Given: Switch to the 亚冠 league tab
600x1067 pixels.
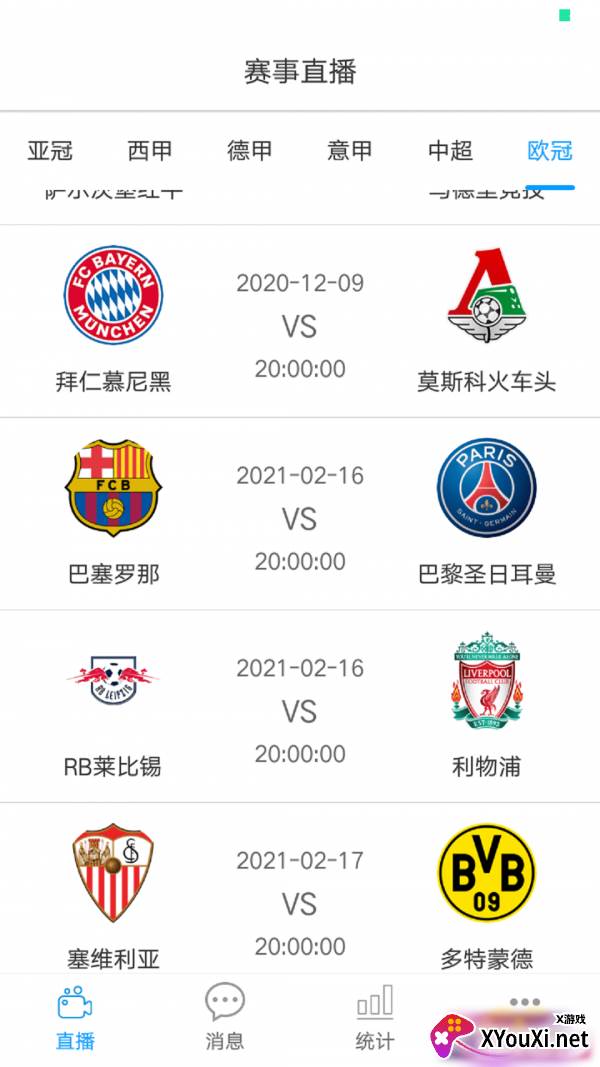Looking at the screenshot, I should pyautogui.click(x=50, y=150).
